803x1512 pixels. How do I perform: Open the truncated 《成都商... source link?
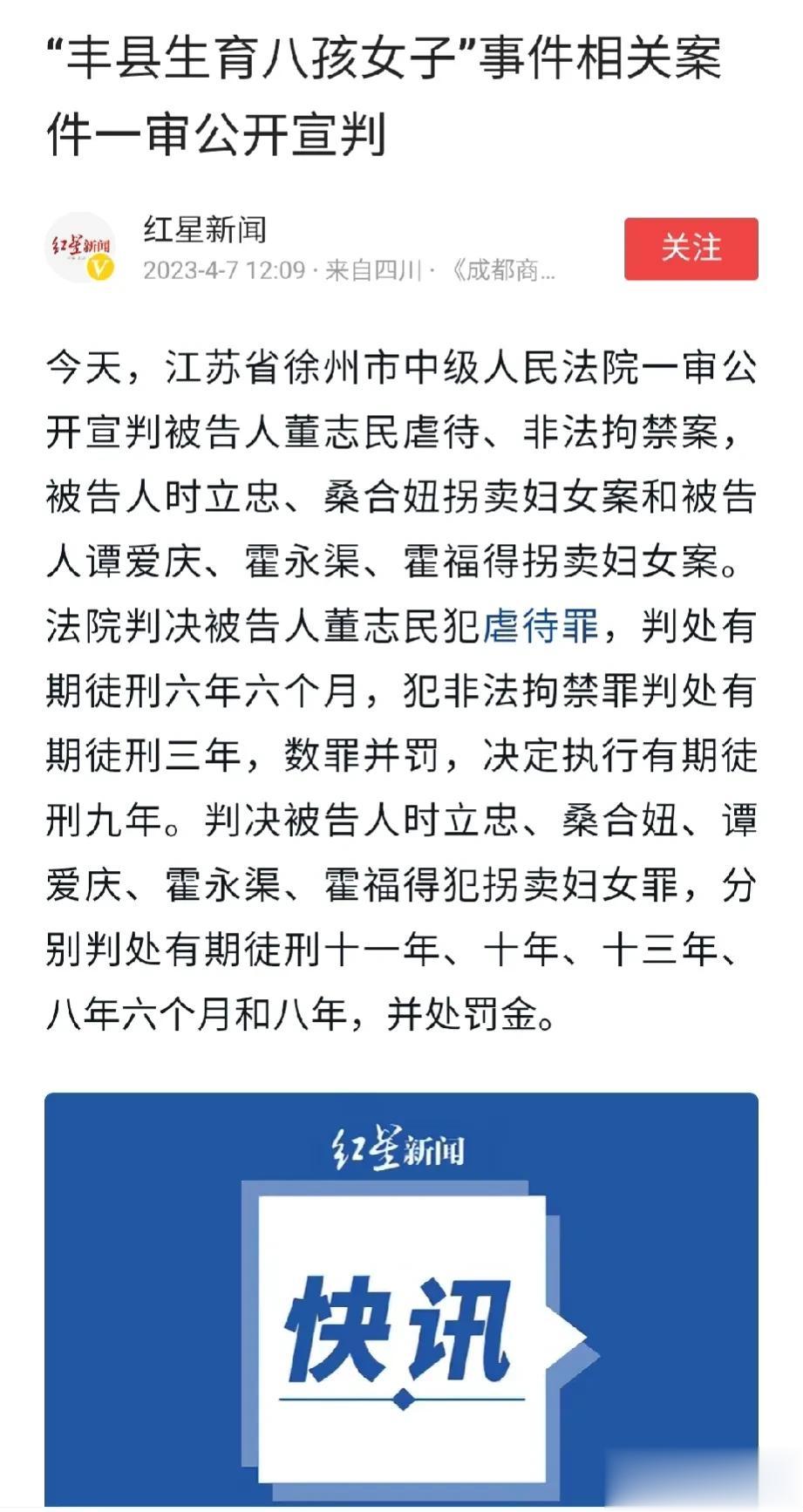[500, 270]
